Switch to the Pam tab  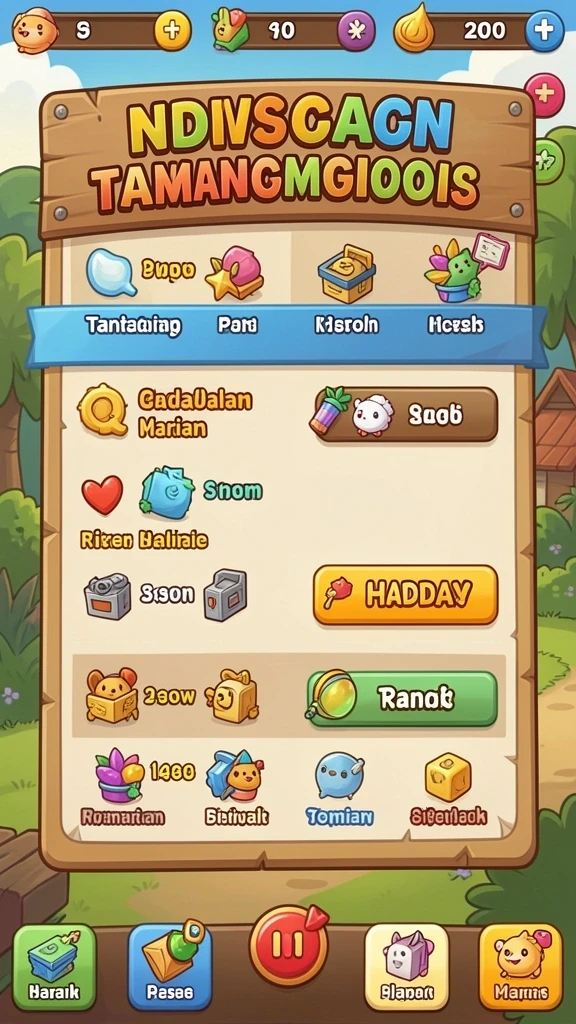(x=237, y=325)
